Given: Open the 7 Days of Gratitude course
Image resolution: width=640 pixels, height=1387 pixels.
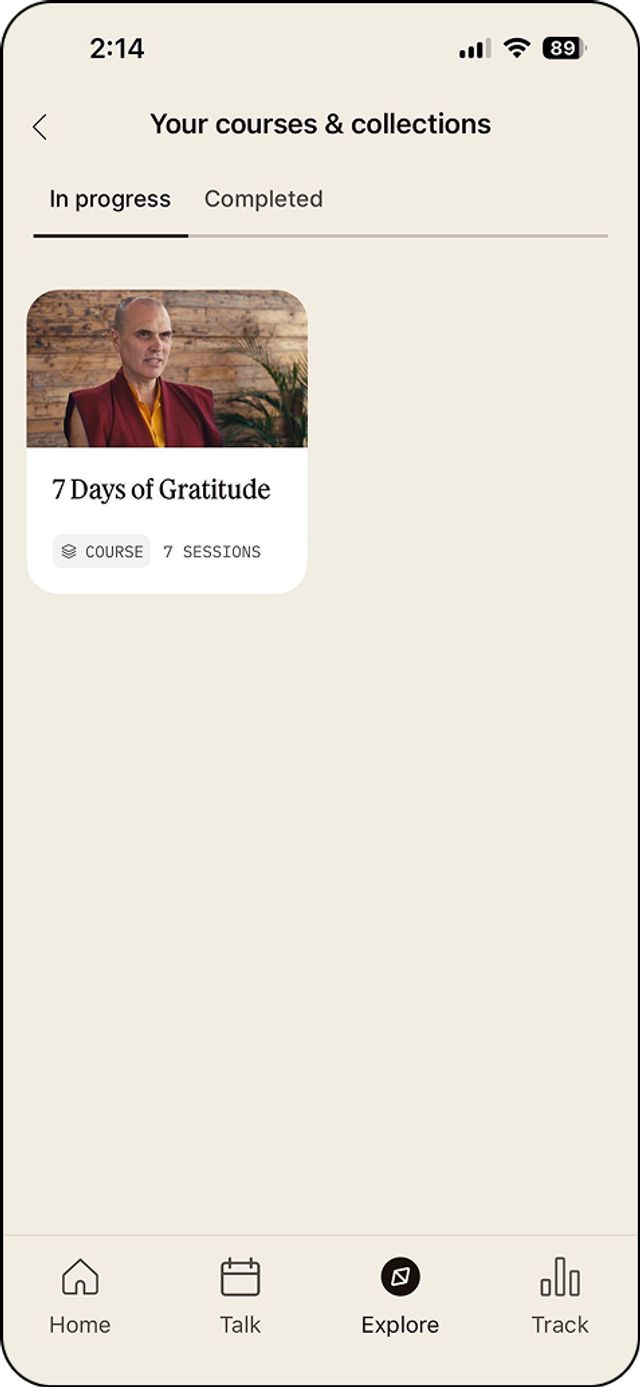Looking at the screenshot, I should click(x=167, y=442).
